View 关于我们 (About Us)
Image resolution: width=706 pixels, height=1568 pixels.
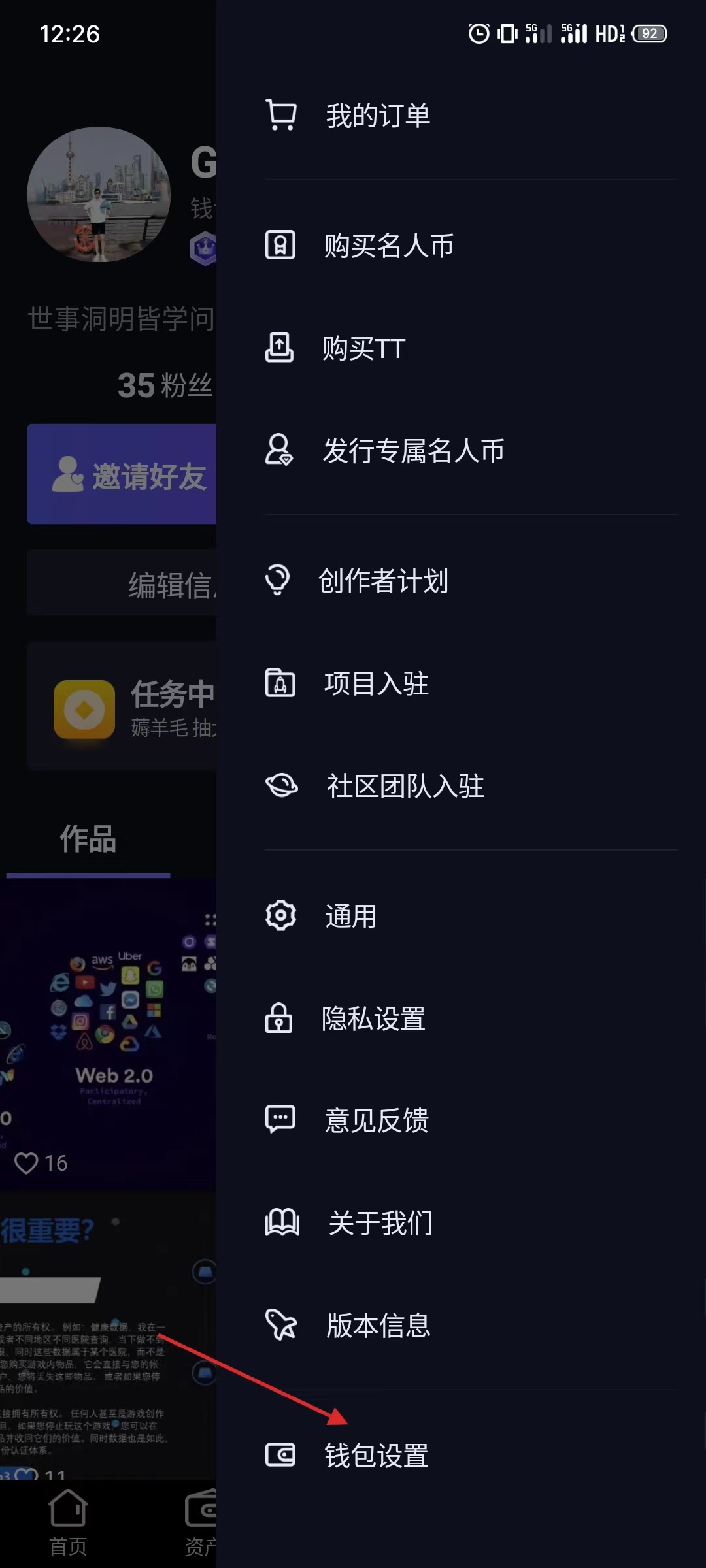(x=380, y=1223)
